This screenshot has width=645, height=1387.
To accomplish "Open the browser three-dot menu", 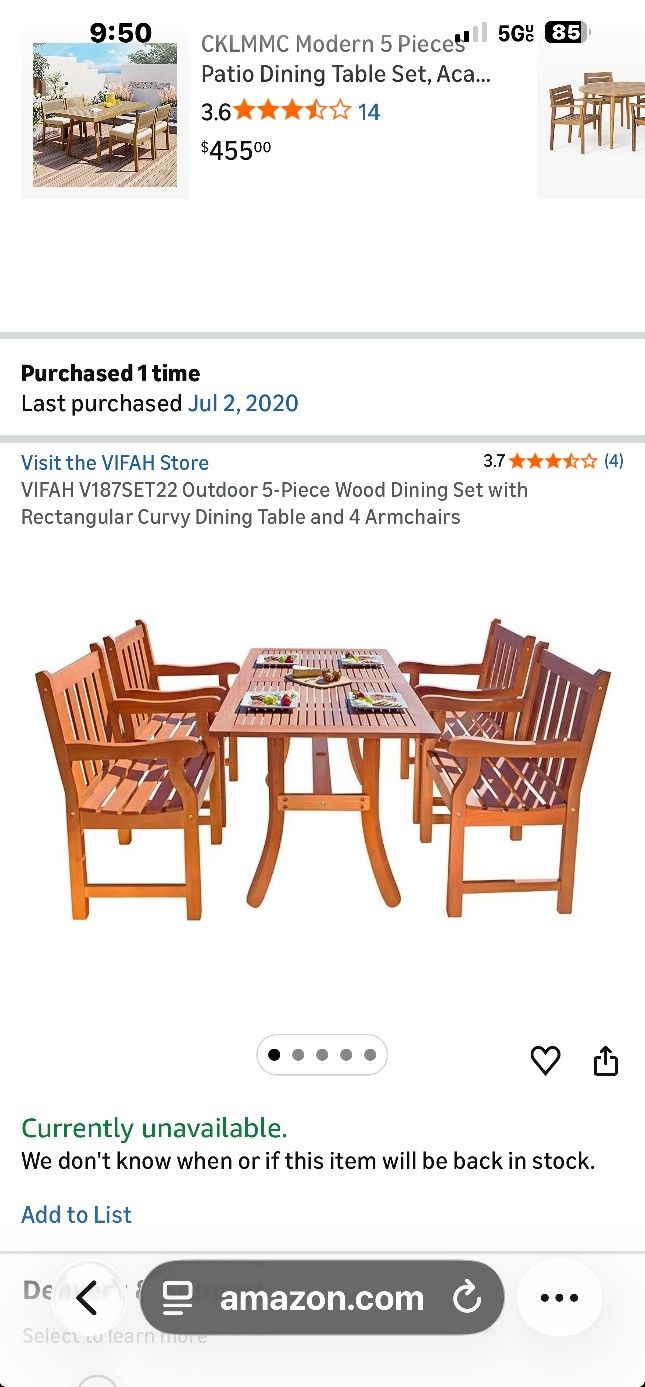I will click(x=559, y=1298).
